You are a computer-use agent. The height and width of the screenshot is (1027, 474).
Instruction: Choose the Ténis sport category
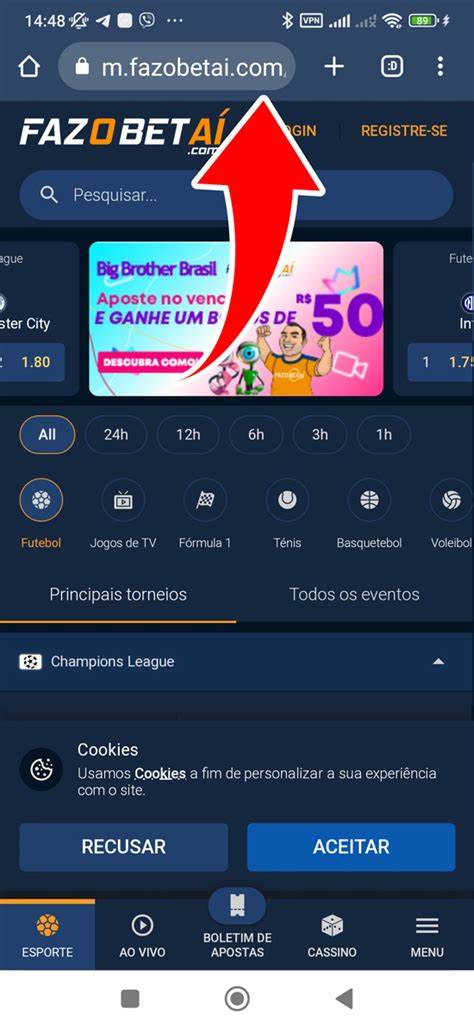287,515
